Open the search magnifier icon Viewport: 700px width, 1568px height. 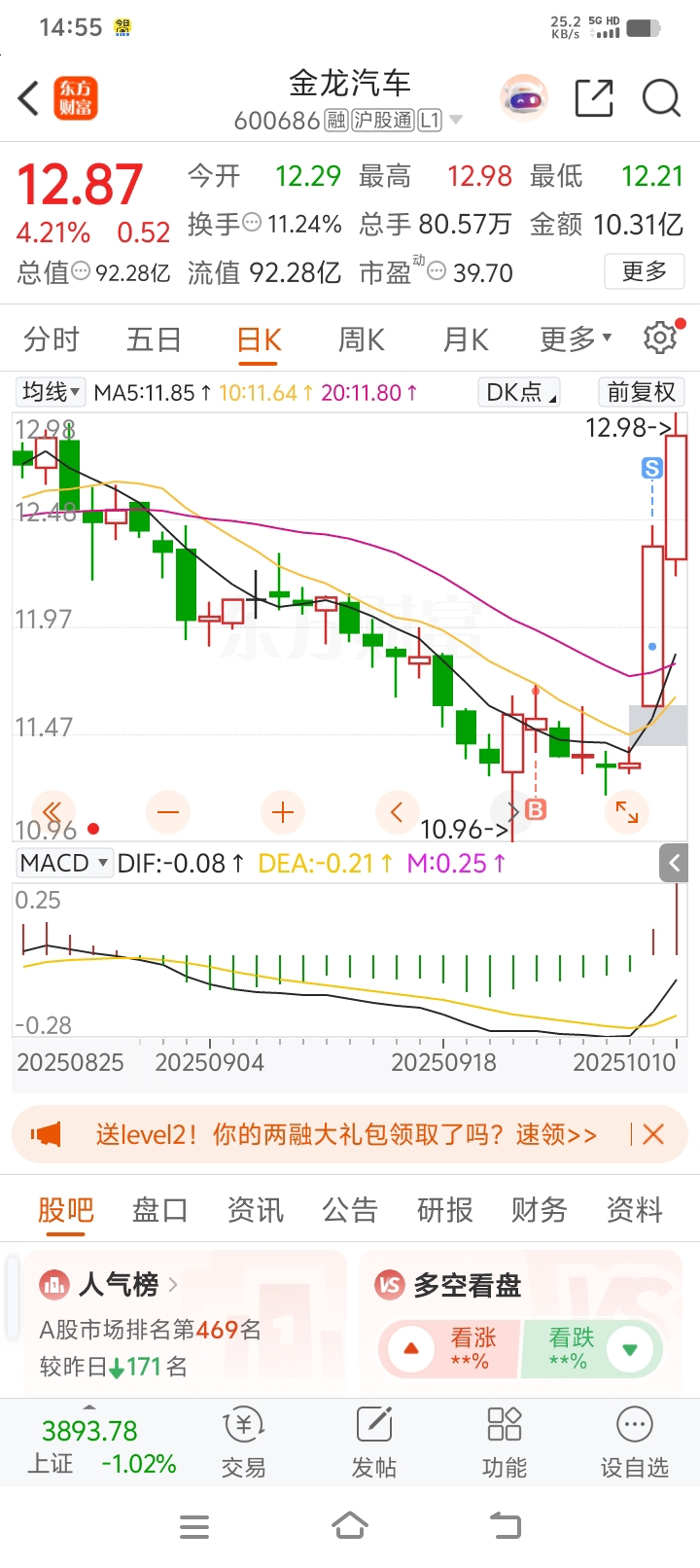pos(661,98)
